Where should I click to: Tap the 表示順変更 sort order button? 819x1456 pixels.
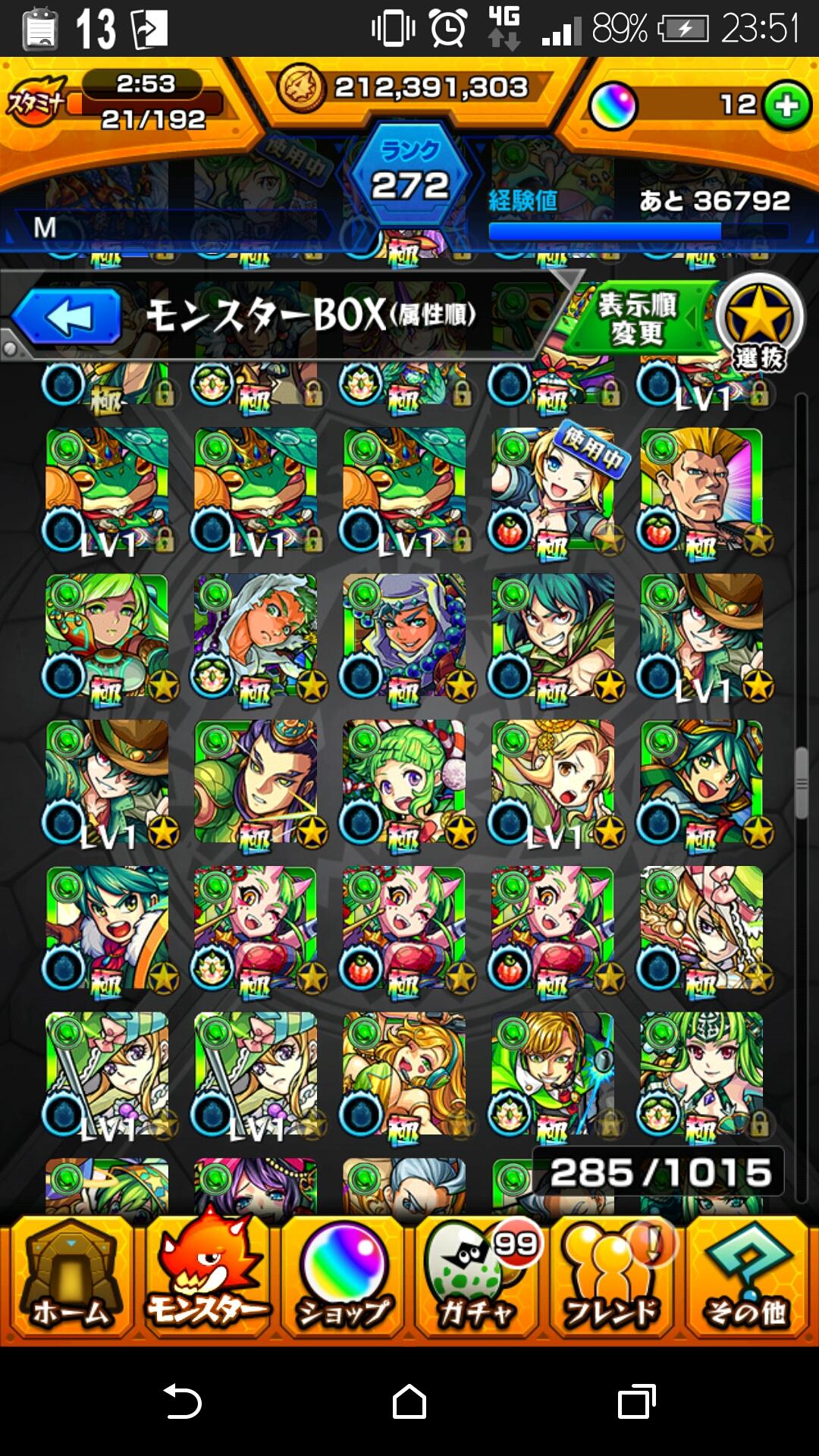(x=638, y=318)
